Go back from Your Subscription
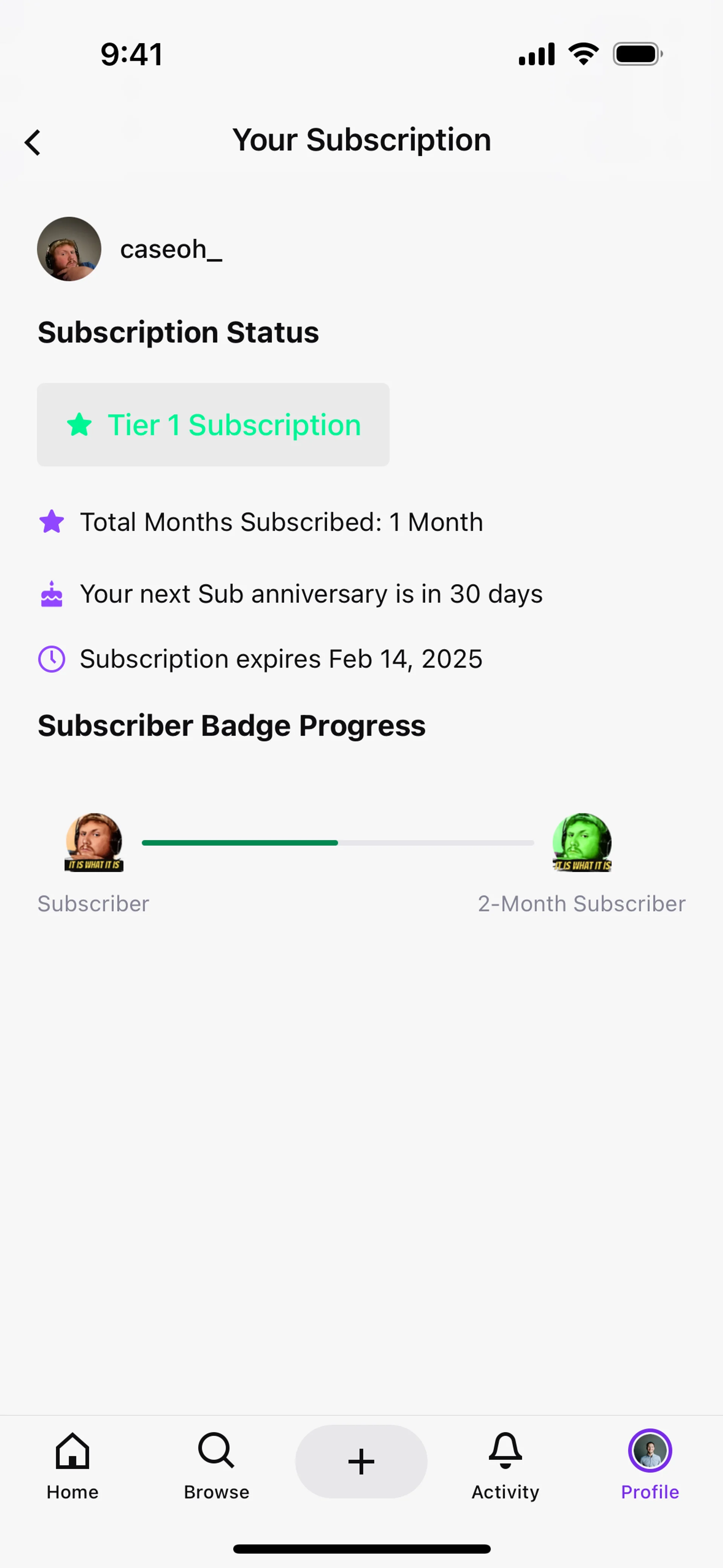 (33, 142)
